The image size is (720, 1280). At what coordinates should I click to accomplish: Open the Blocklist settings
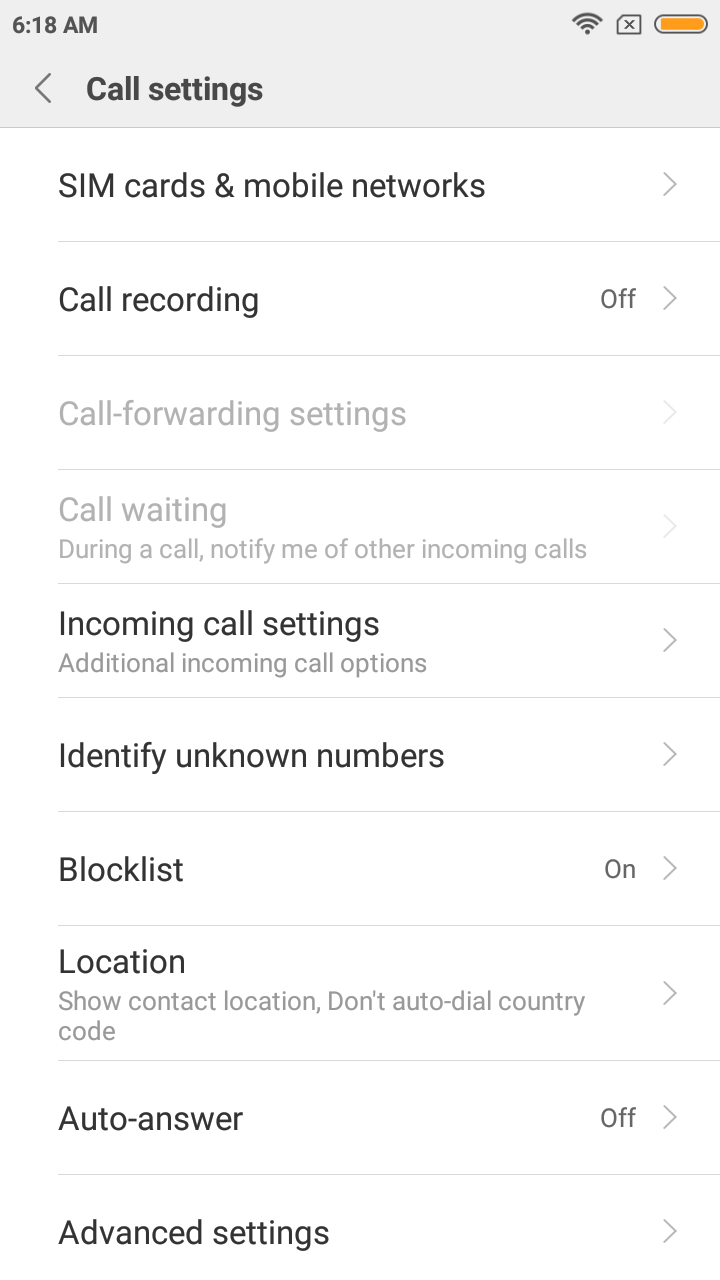tap(360, 869)
